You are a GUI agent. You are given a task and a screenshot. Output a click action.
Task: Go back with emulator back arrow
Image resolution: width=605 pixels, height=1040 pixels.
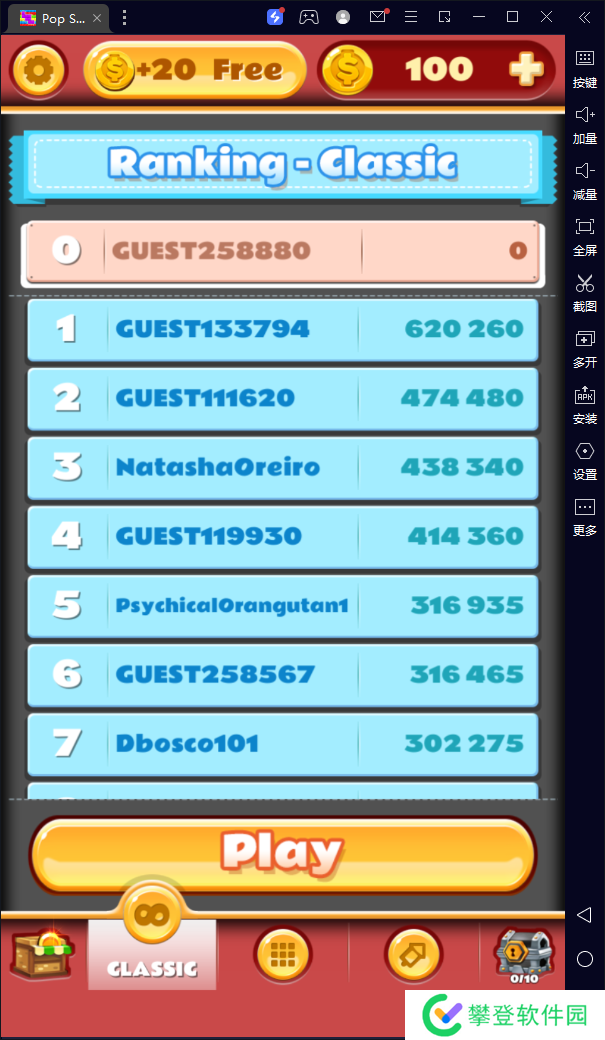tap(585, 915)
